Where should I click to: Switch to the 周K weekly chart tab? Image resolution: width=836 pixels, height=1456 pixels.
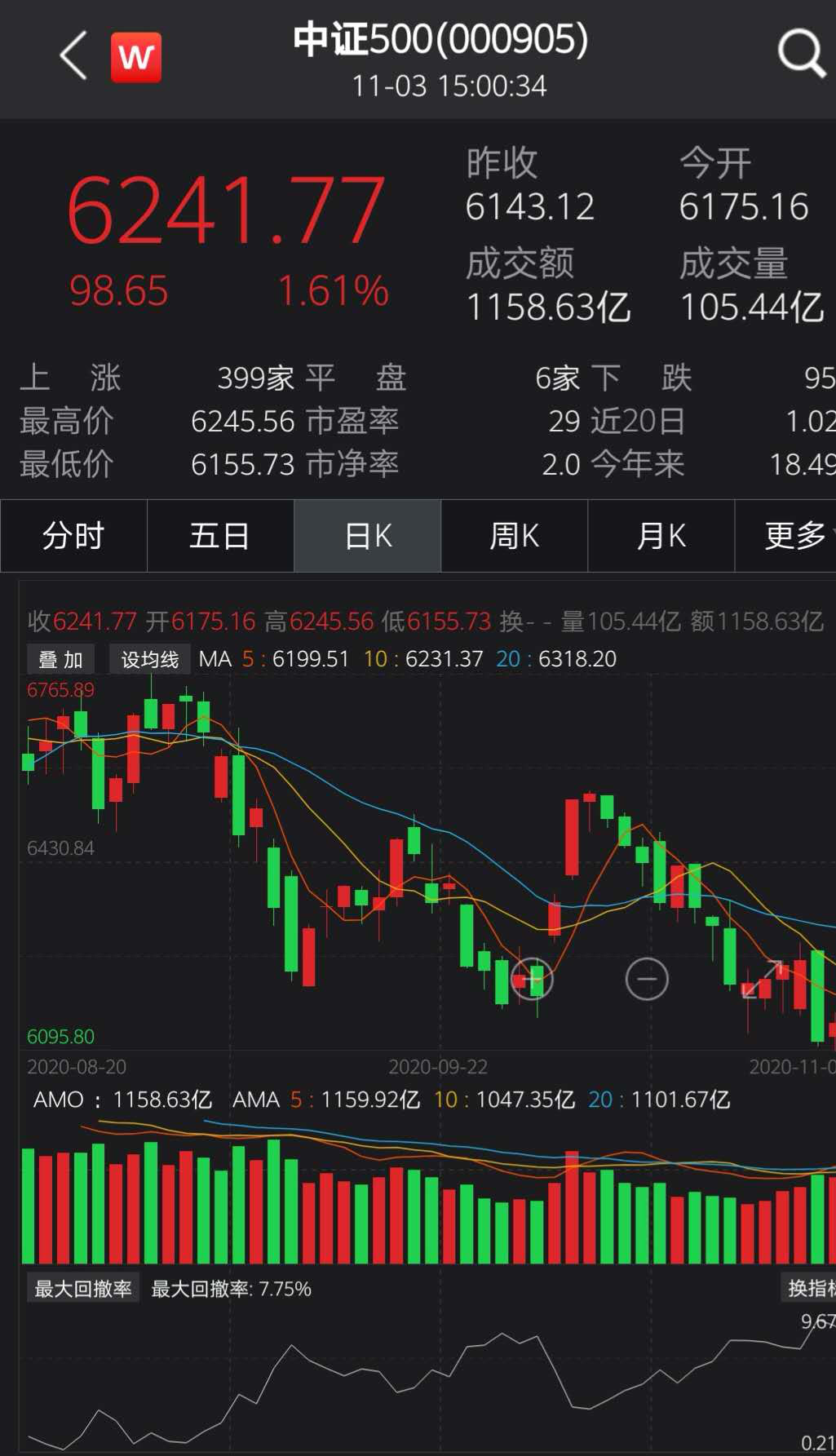pos(515,536)
